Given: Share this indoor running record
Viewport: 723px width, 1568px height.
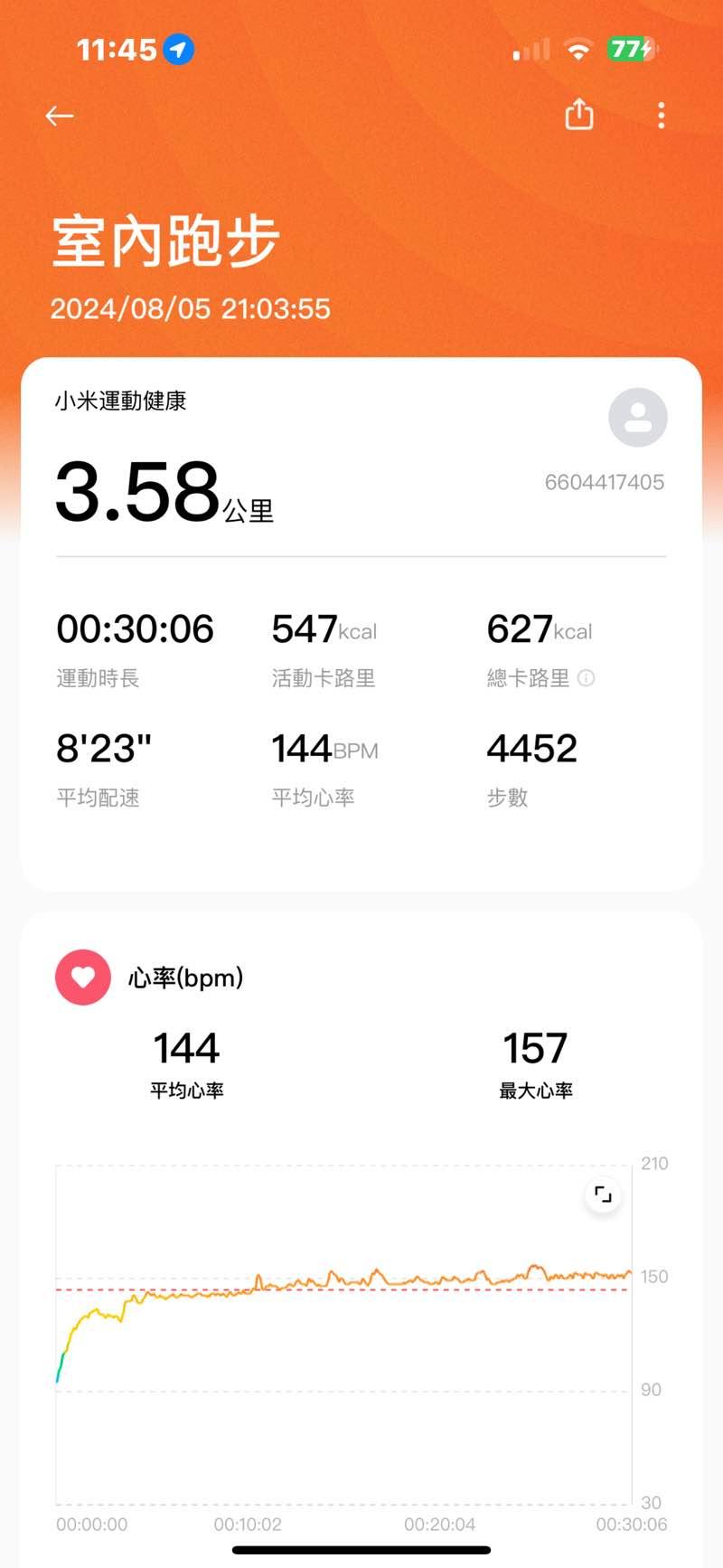Looking at the screenshot, I should pos(578,115).
